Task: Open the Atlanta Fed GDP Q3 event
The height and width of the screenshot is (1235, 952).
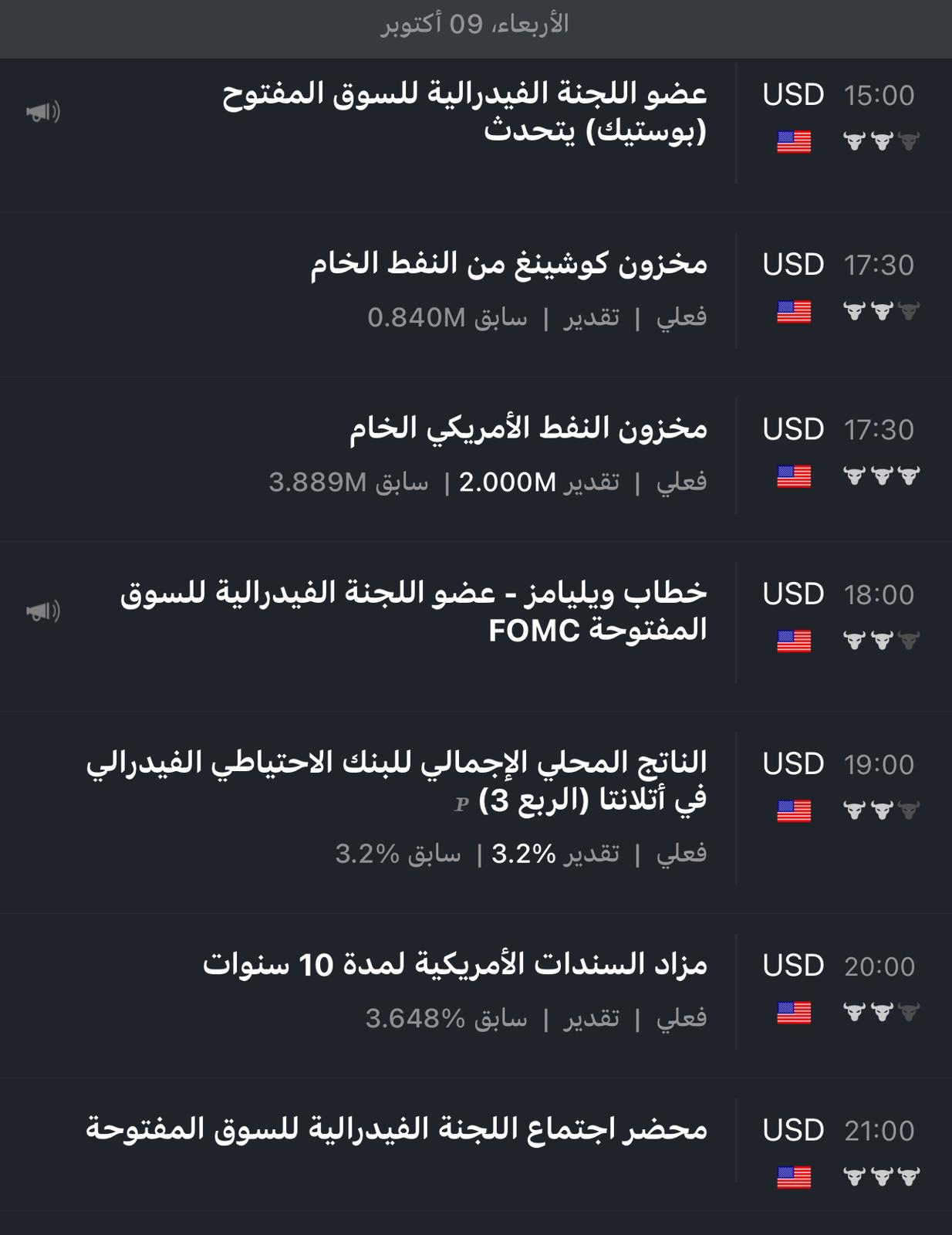Action: pyautogui.click(x=397, y=781)
